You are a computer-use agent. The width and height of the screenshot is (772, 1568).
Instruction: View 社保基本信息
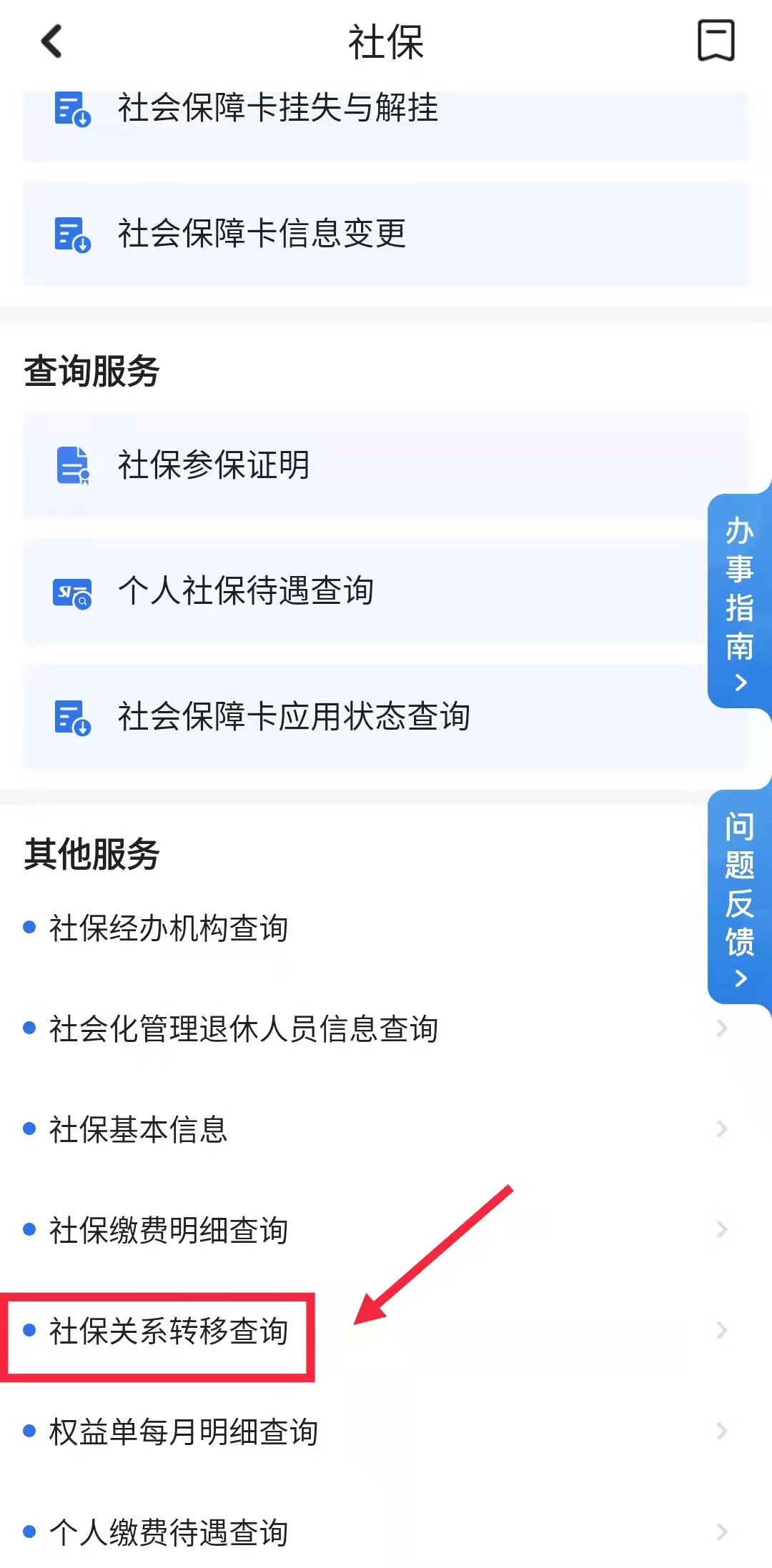[138, 1130]
